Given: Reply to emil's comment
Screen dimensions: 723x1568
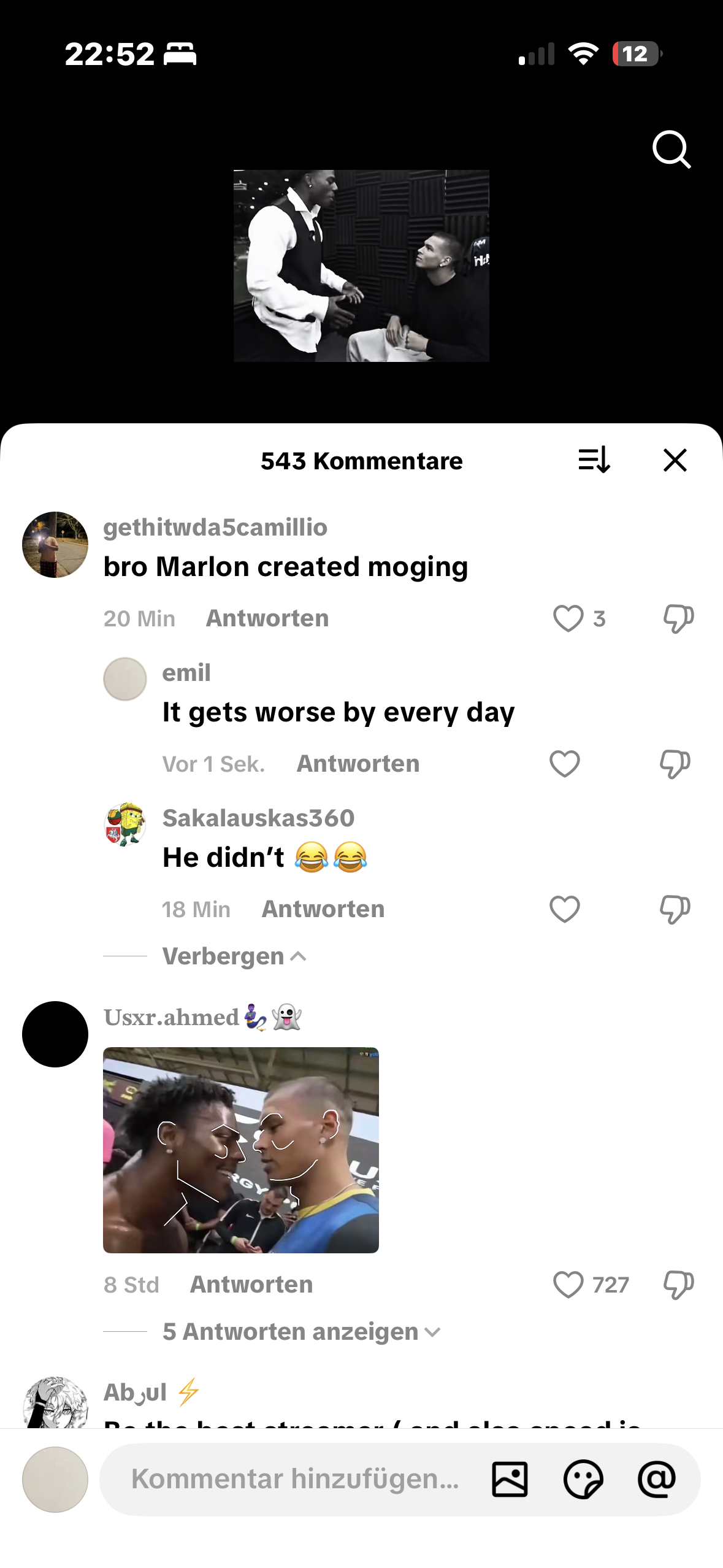Looking at the screenshot, I should [358, 764].
